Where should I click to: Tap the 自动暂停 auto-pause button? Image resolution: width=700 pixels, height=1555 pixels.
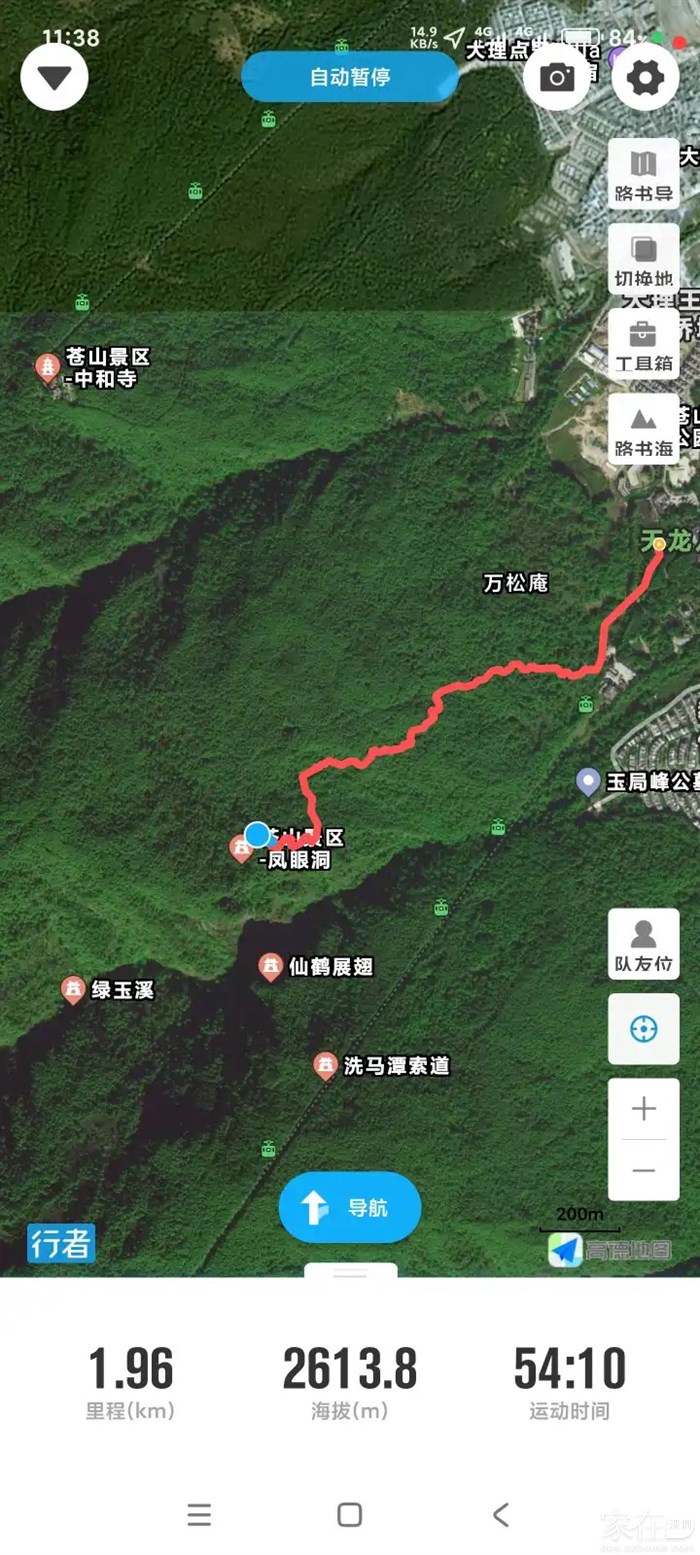pyautogui.click(x=349, y=77)
